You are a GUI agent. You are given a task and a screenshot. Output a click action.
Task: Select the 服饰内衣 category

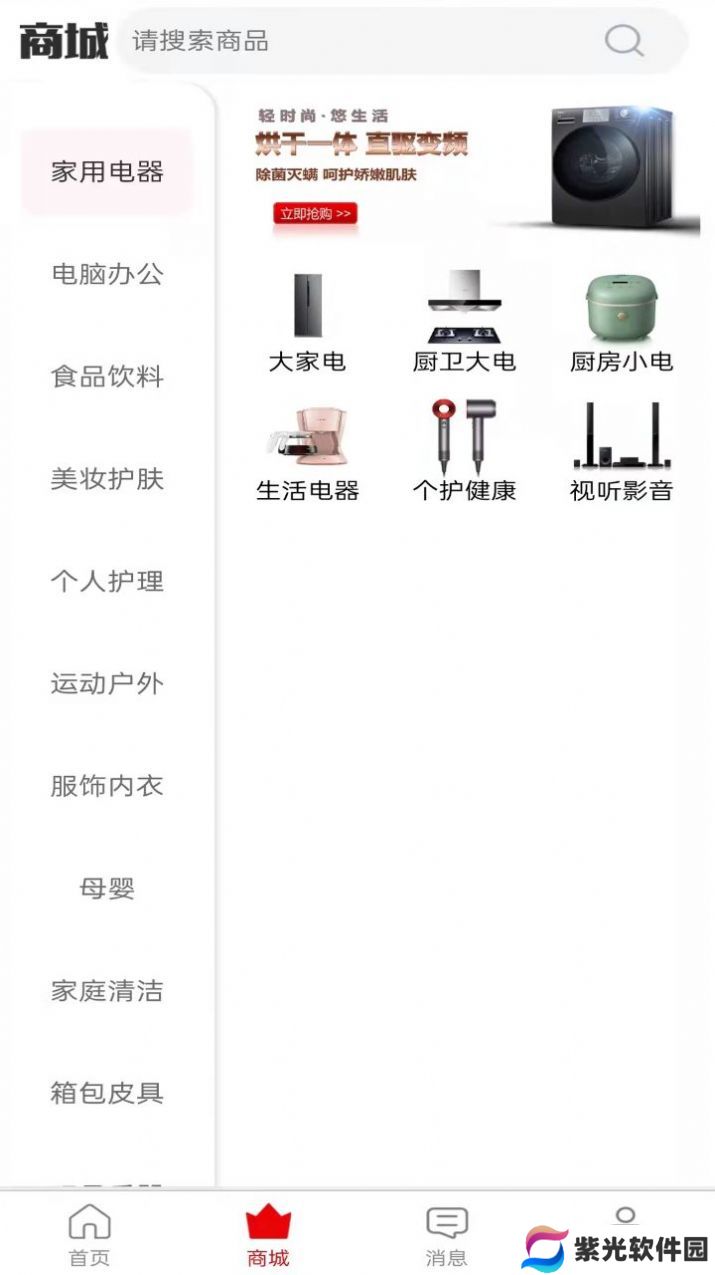[x=107, y=786]
